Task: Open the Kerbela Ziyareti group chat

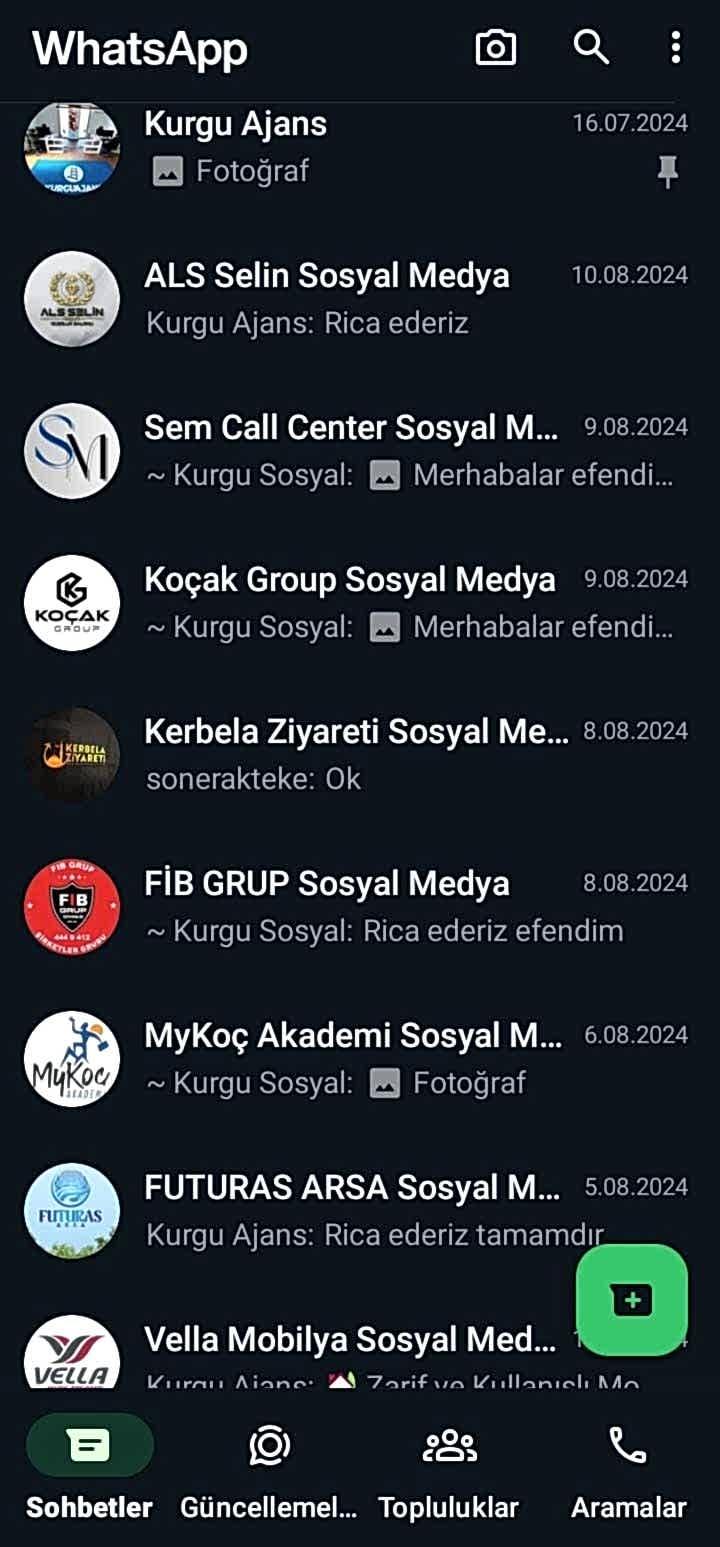Action: (x=350, y=754)
